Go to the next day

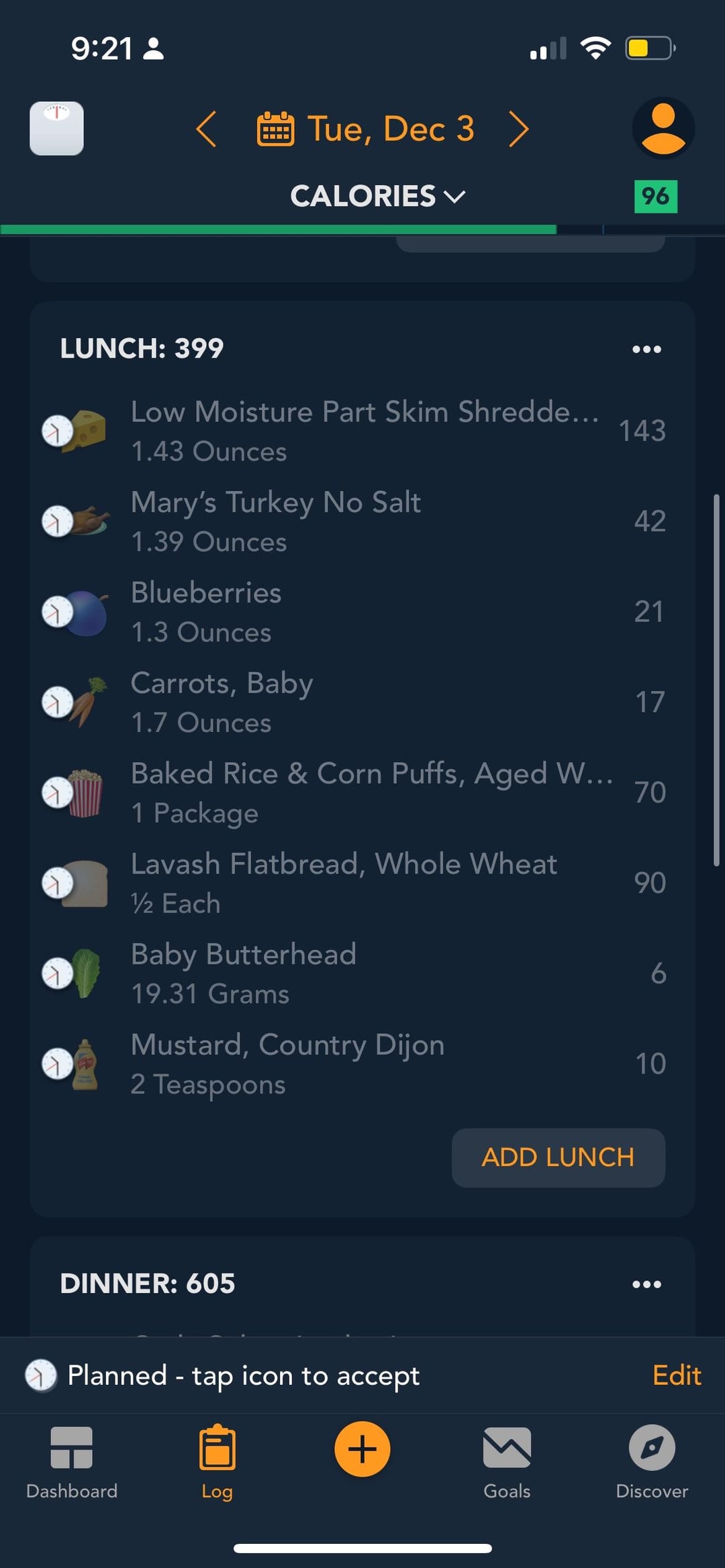[518, 129]
